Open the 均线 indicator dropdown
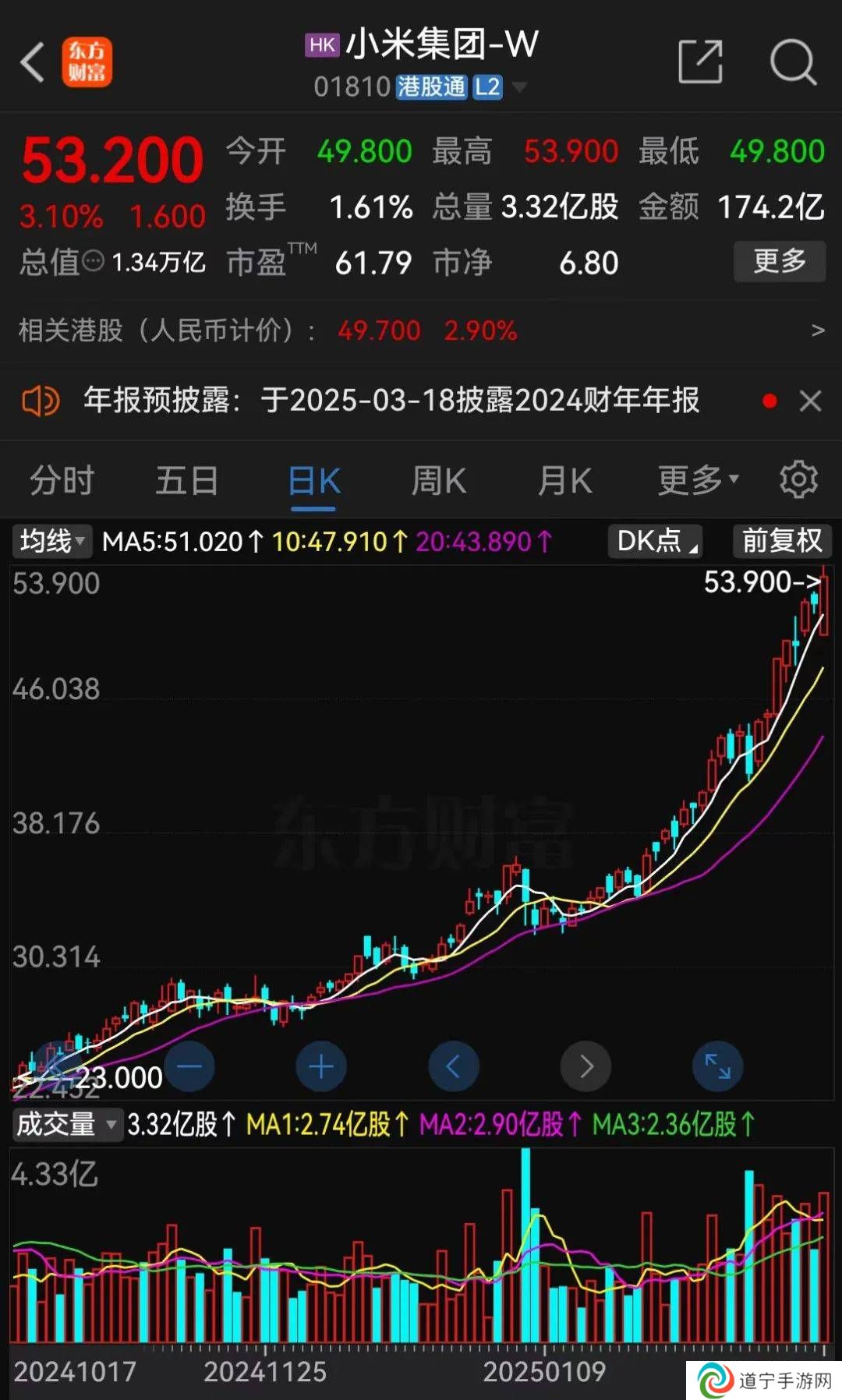The image size is (842, 1400). 52,541
